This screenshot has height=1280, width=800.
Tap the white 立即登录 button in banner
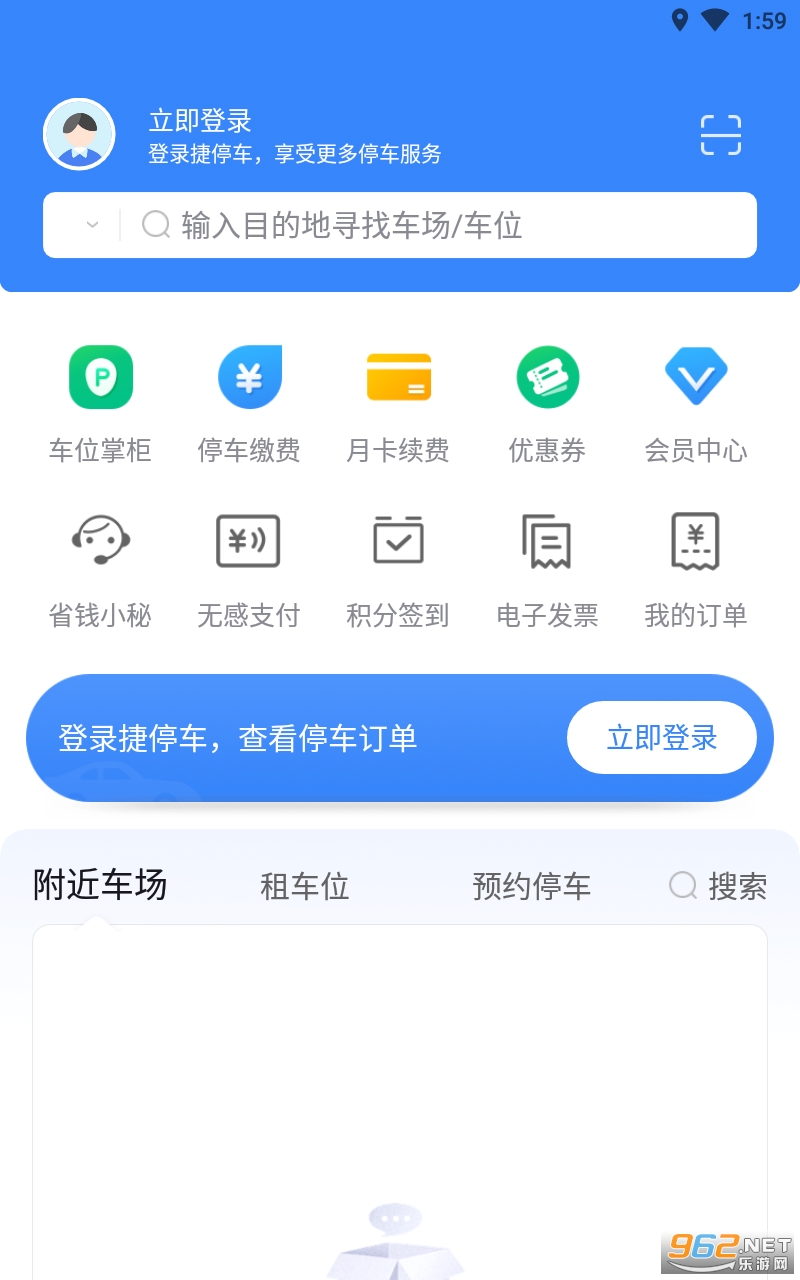pos(662,738)
